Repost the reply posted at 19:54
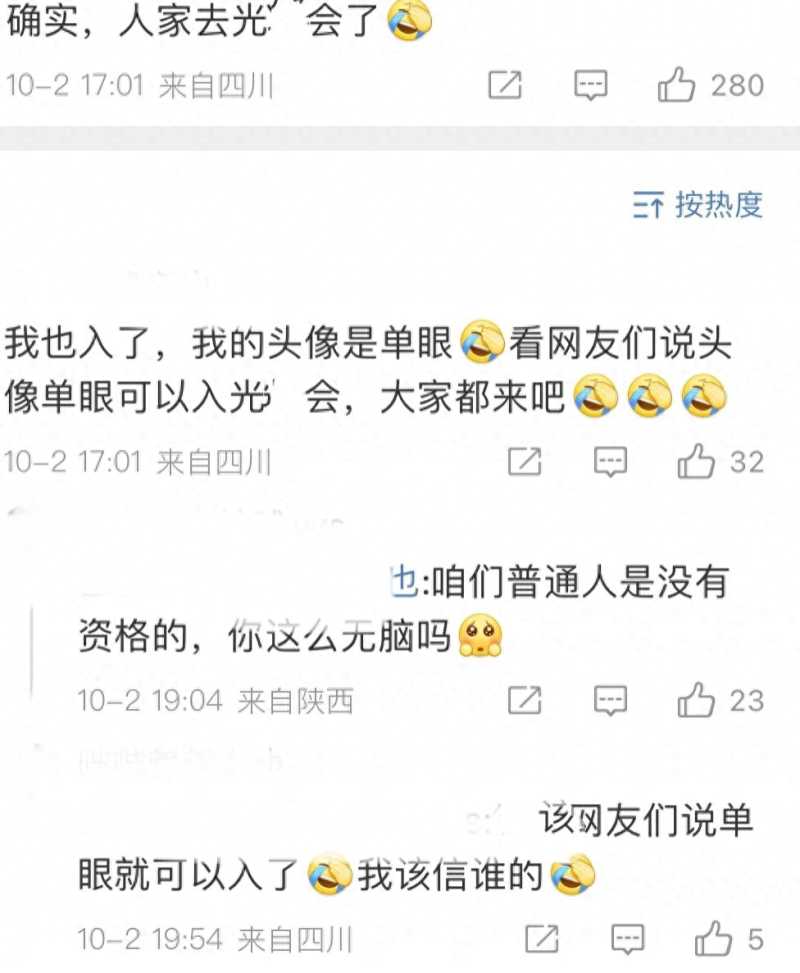Image resolution: width=800 pixels, height=973 pixels. click(x=542, y=939)
